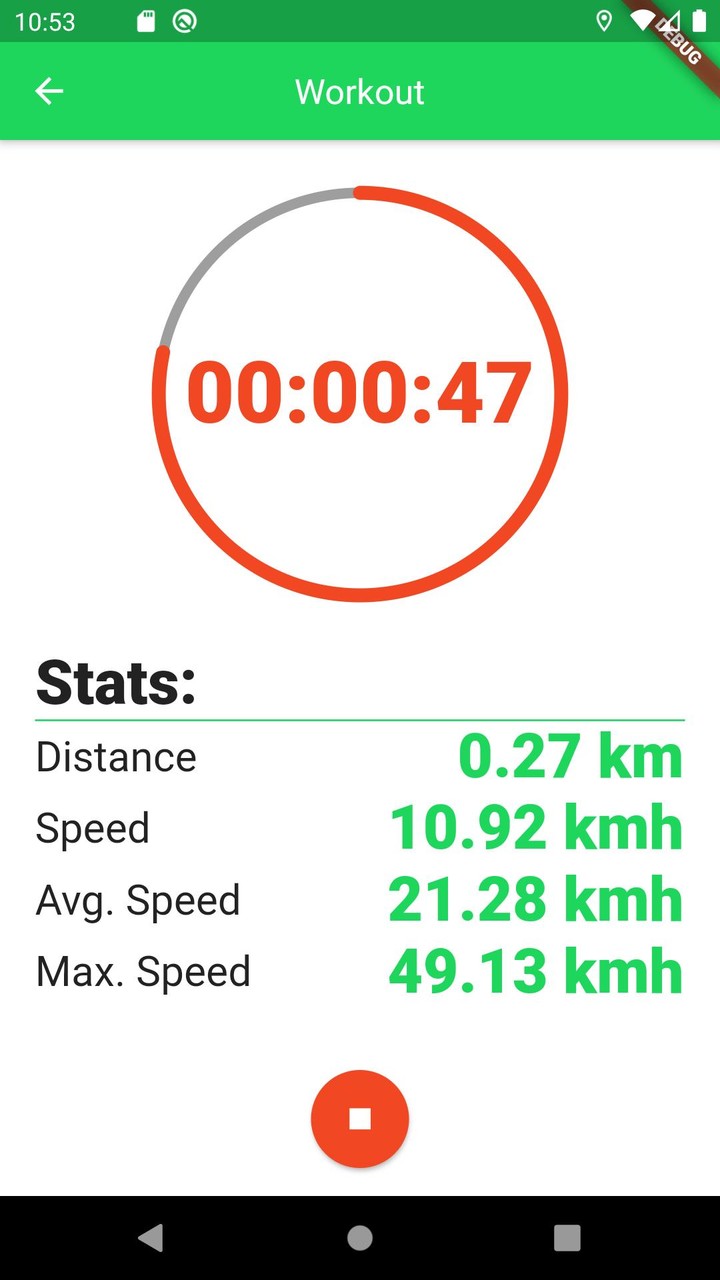
Task: Tap the Max. Speed value 49.13 kmh
Action: click(536, 970)
